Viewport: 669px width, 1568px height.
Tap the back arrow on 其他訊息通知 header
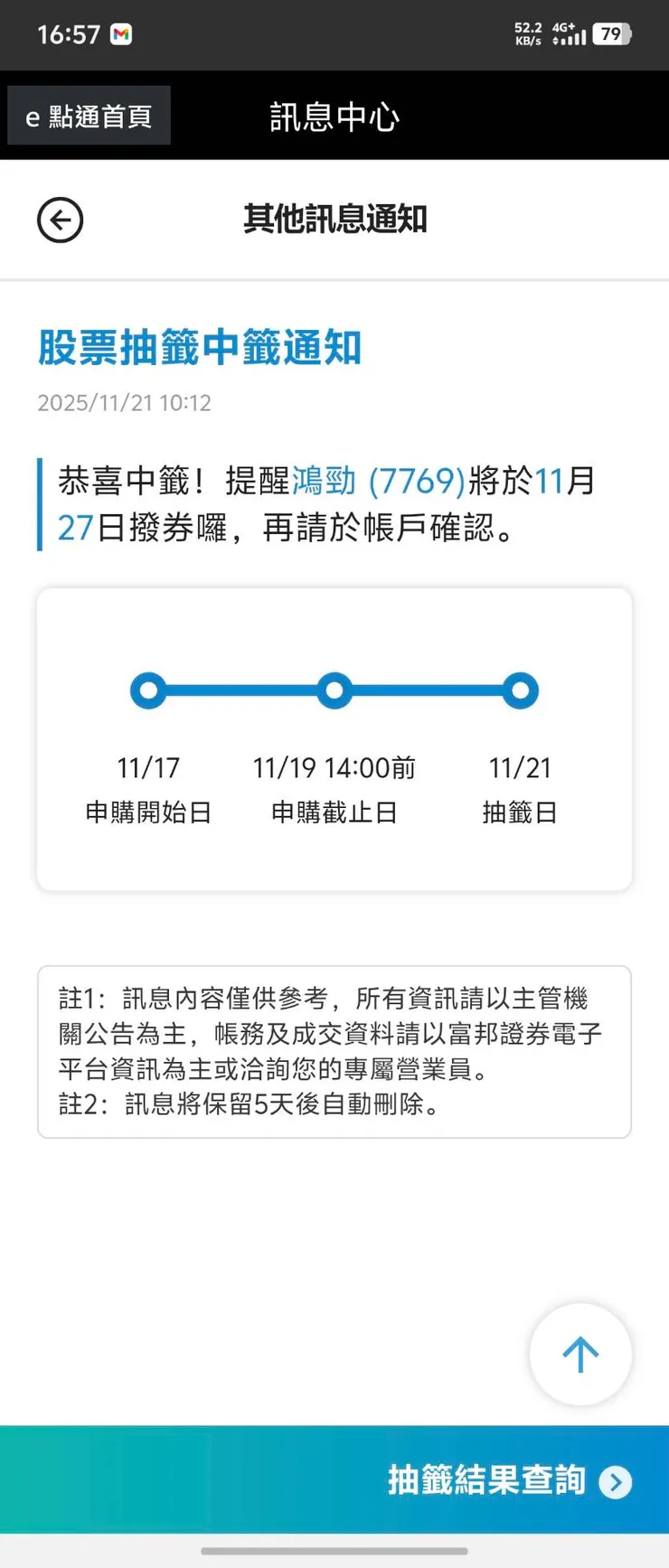pyautogui.click(x=60, y=220)
